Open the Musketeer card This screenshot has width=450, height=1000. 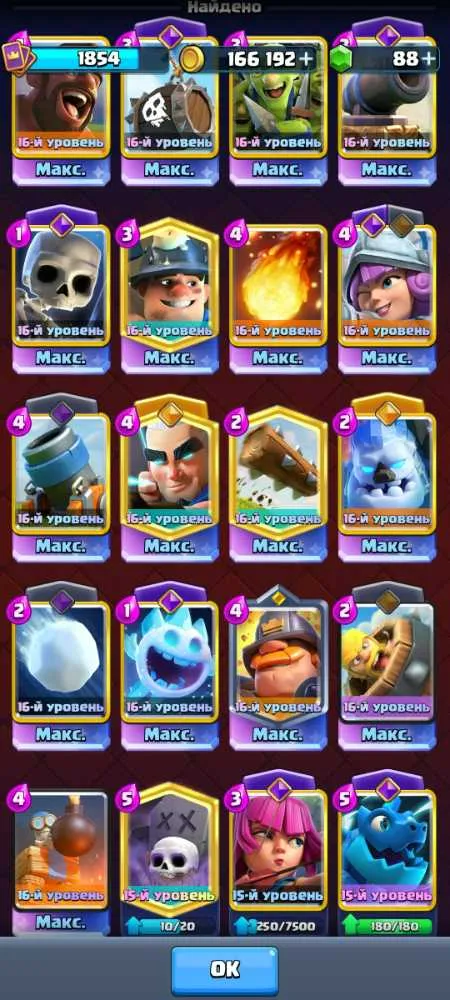(x=388, y=295)
